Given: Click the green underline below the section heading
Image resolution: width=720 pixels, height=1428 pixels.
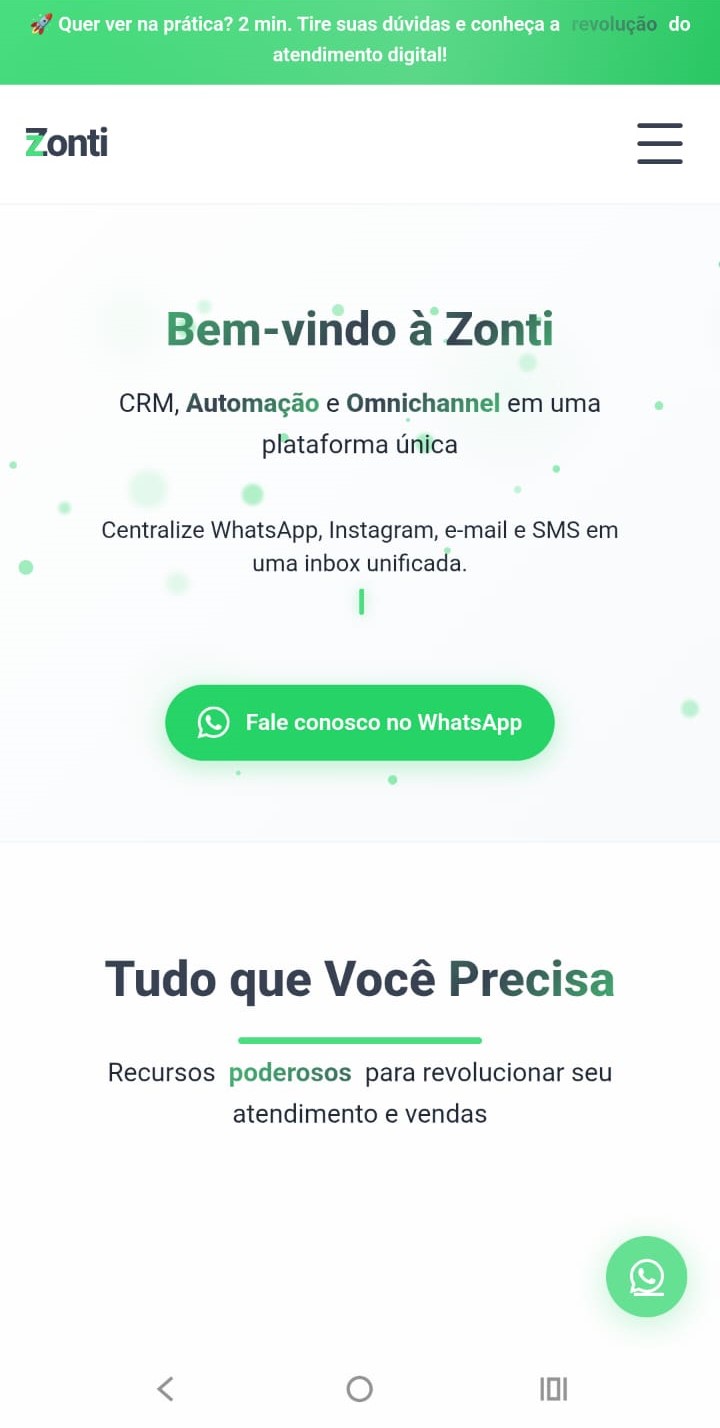Looking at the screenshot, I should [x=360, y=1038].
